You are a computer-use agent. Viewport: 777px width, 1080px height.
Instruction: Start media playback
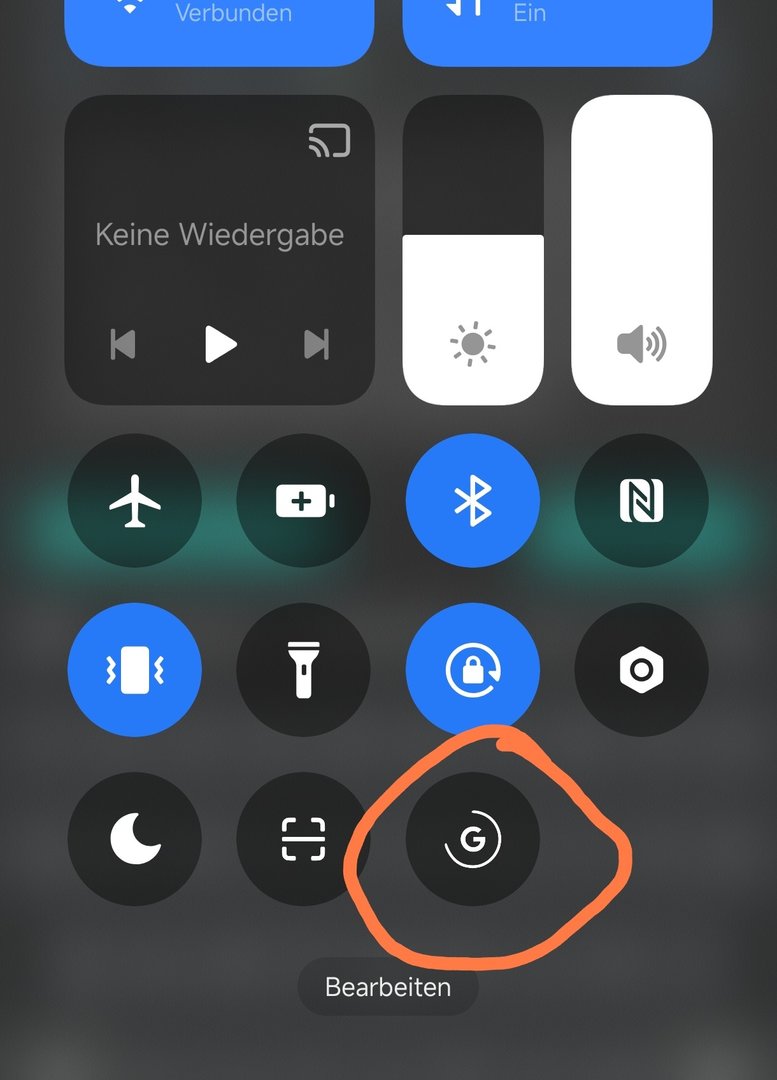pyautogui.click(x=220, y=345)
